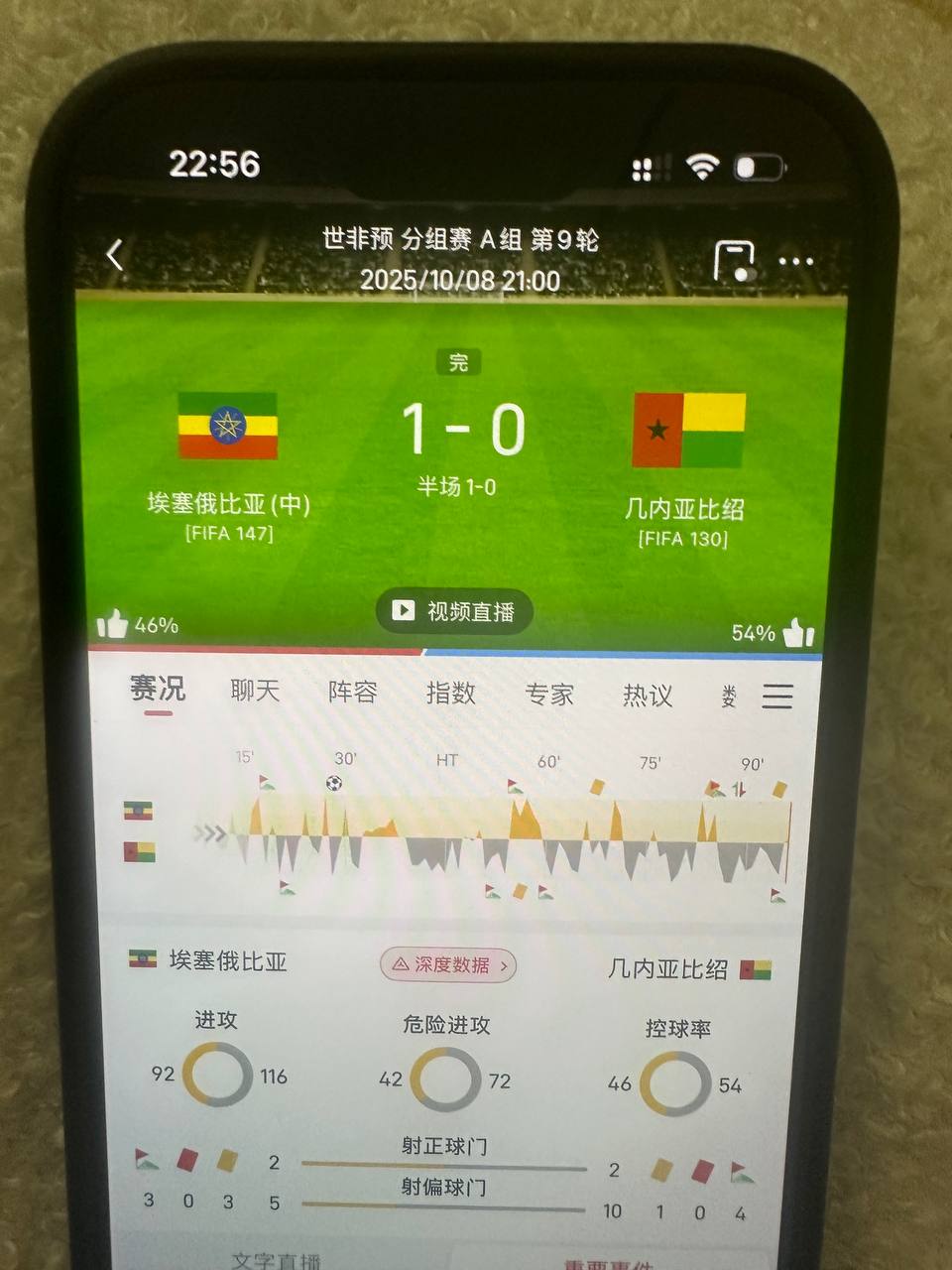Switch to the 阵容 tab

(x=352, y=692)
